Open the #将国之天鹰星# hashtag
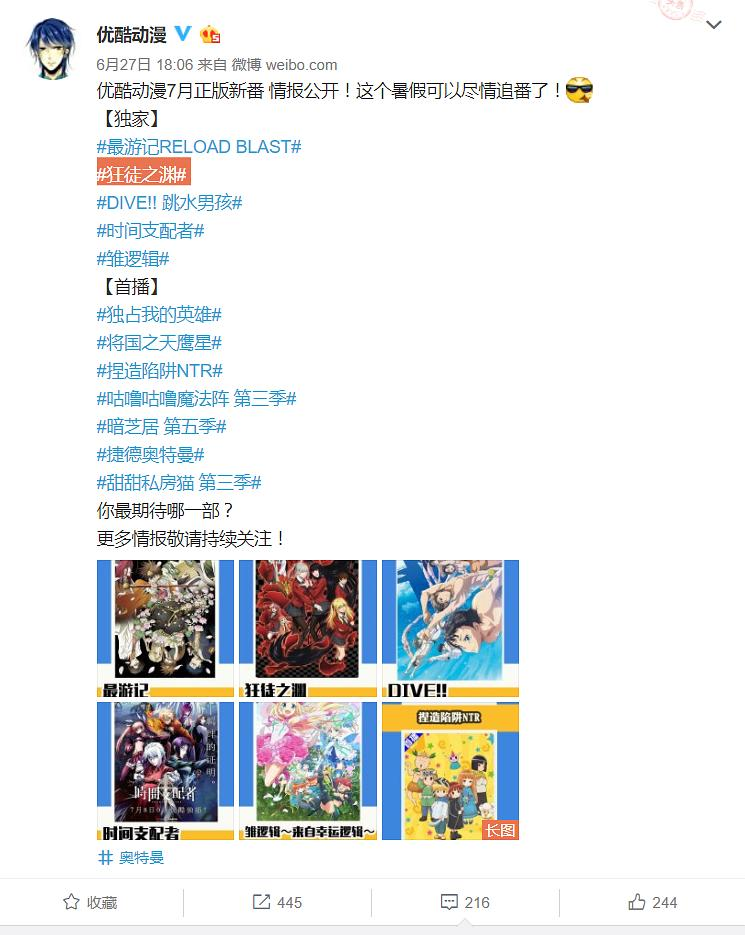This screenshot has height=935, width=745. (x=159, y=343)
